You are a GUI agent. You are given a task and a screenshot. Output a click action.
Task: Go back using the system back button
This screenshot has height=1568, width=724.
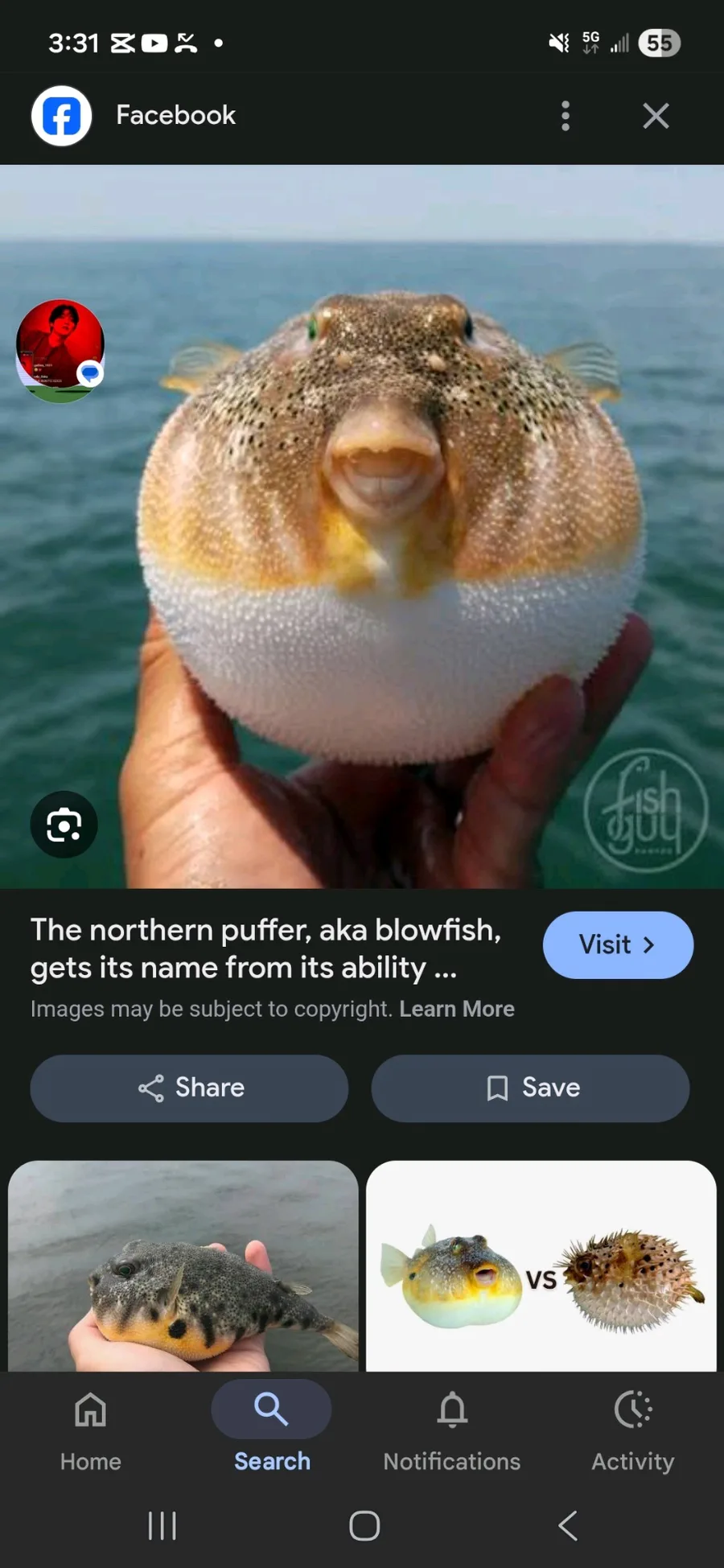pos(567,1525)
